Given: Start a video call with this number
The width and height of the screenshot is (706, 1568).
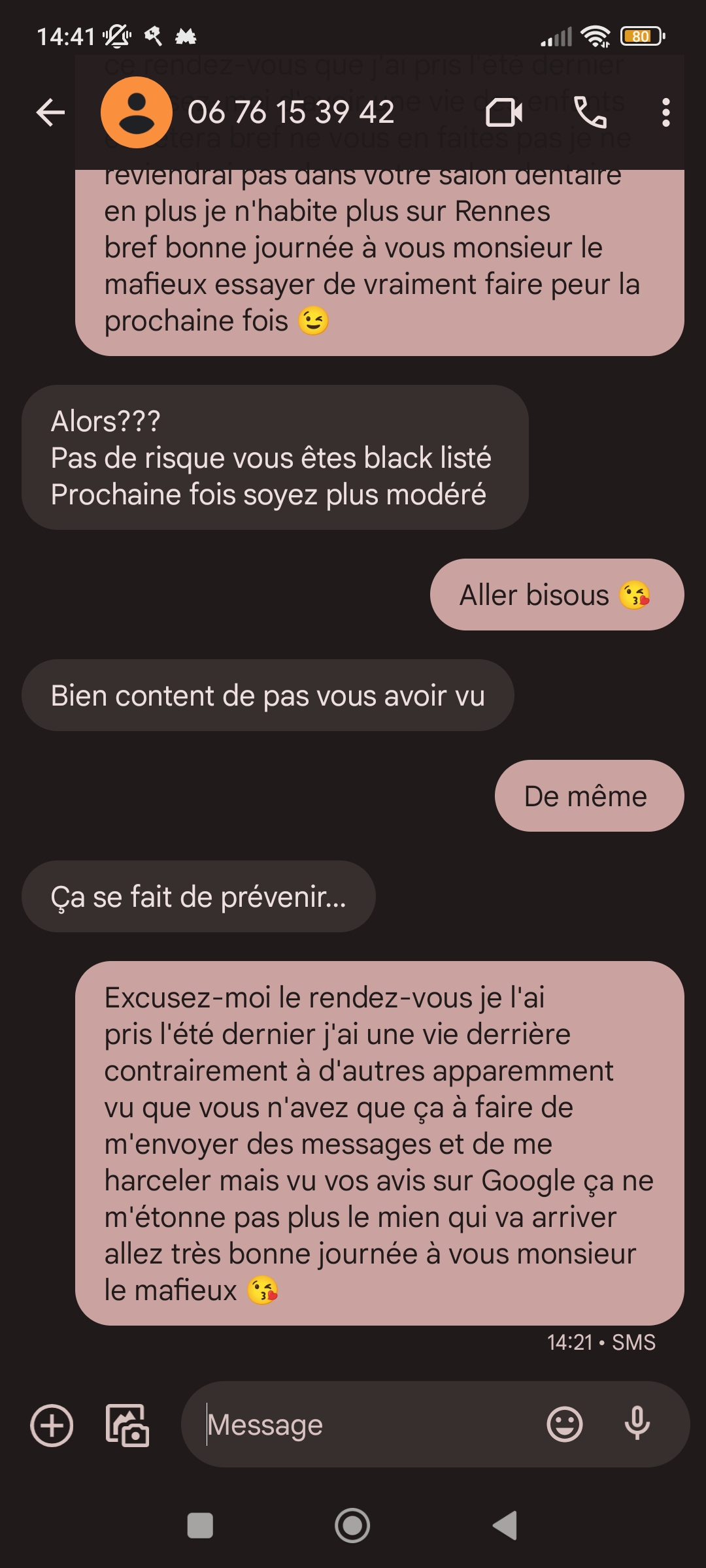Looking at the screenshot, I should point(503,112).
